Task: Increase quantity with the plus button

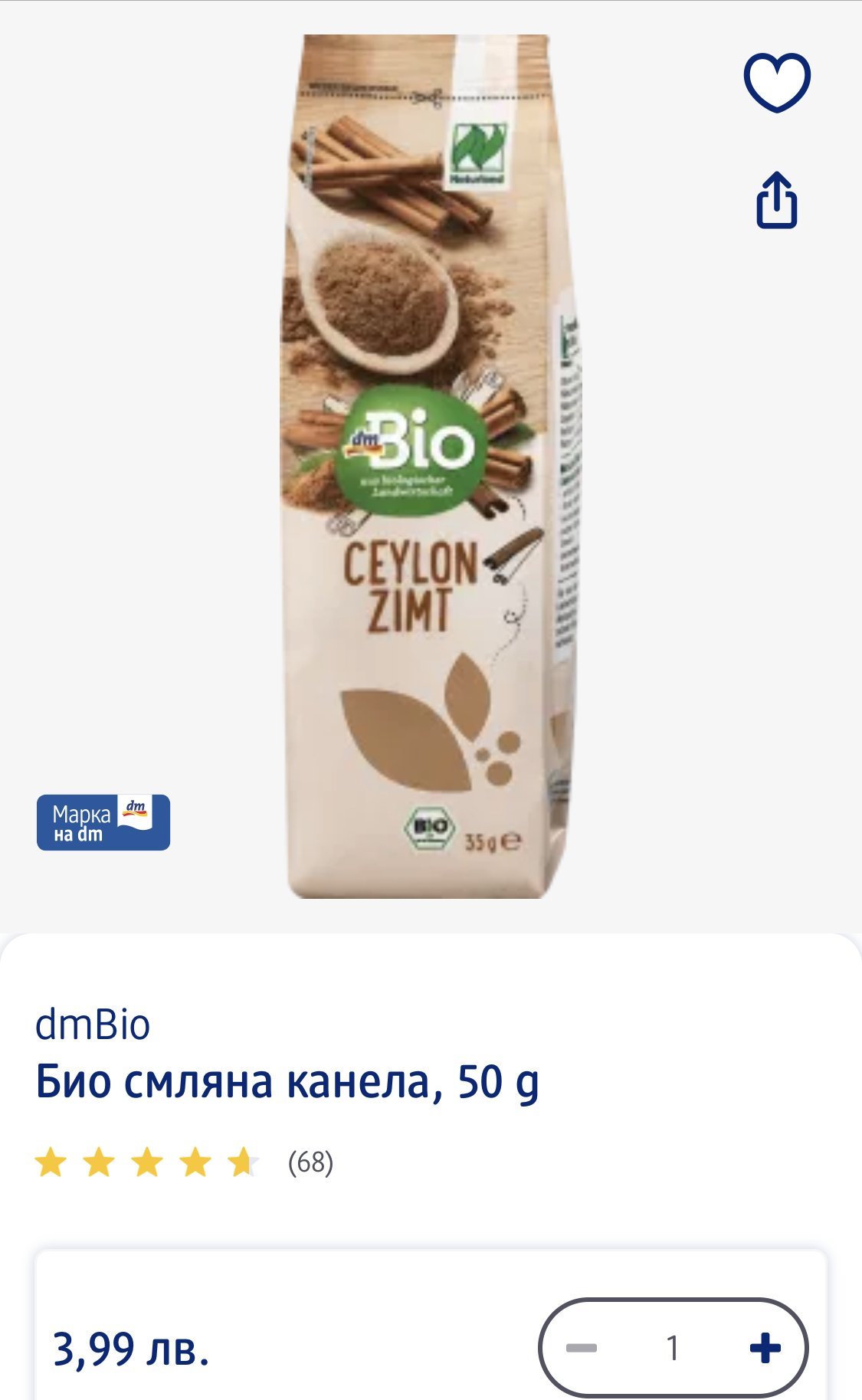Action: [x=765, y=1348]
